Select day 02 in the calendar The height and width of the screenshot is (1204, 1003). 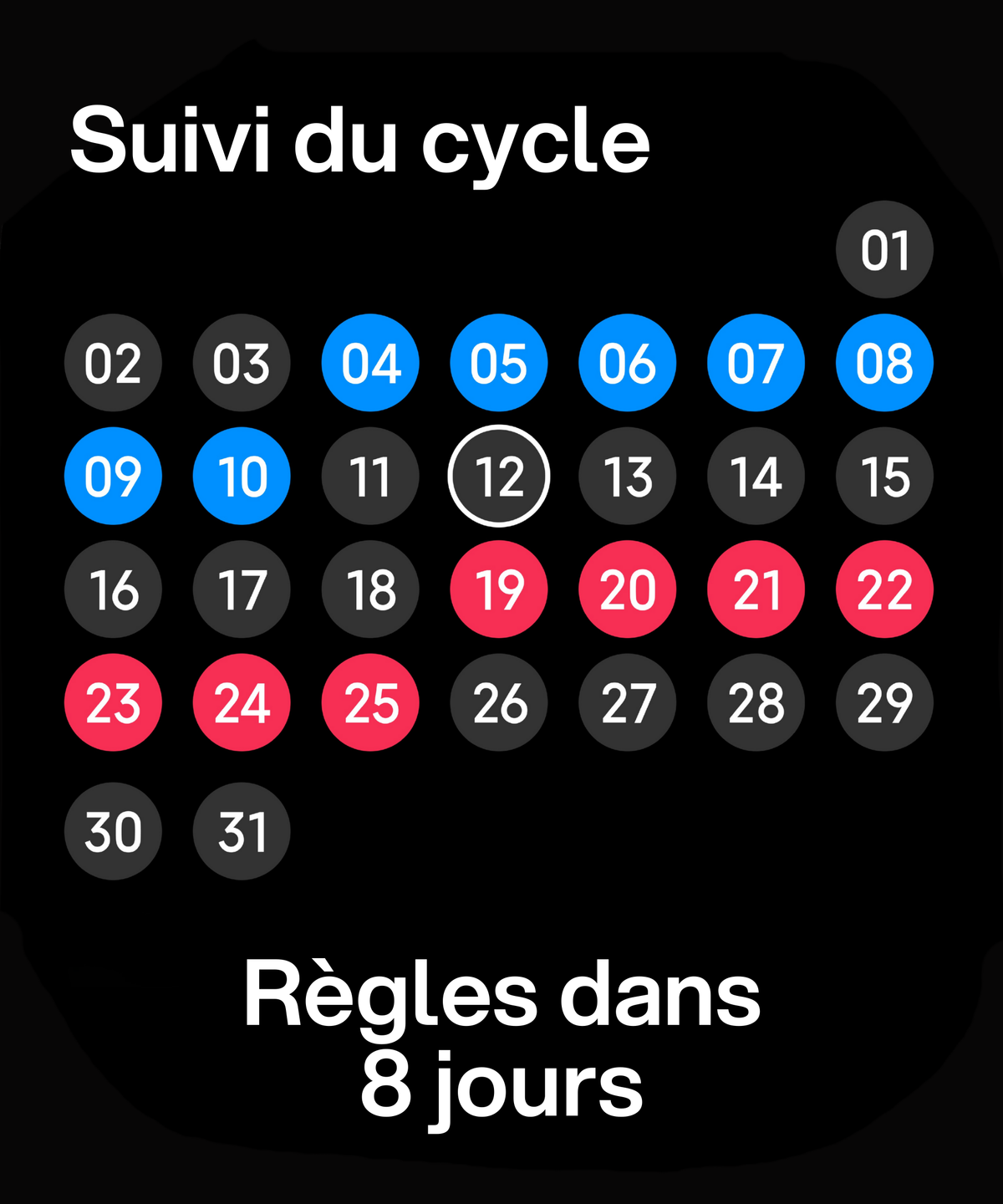click(x=113, y=363)
